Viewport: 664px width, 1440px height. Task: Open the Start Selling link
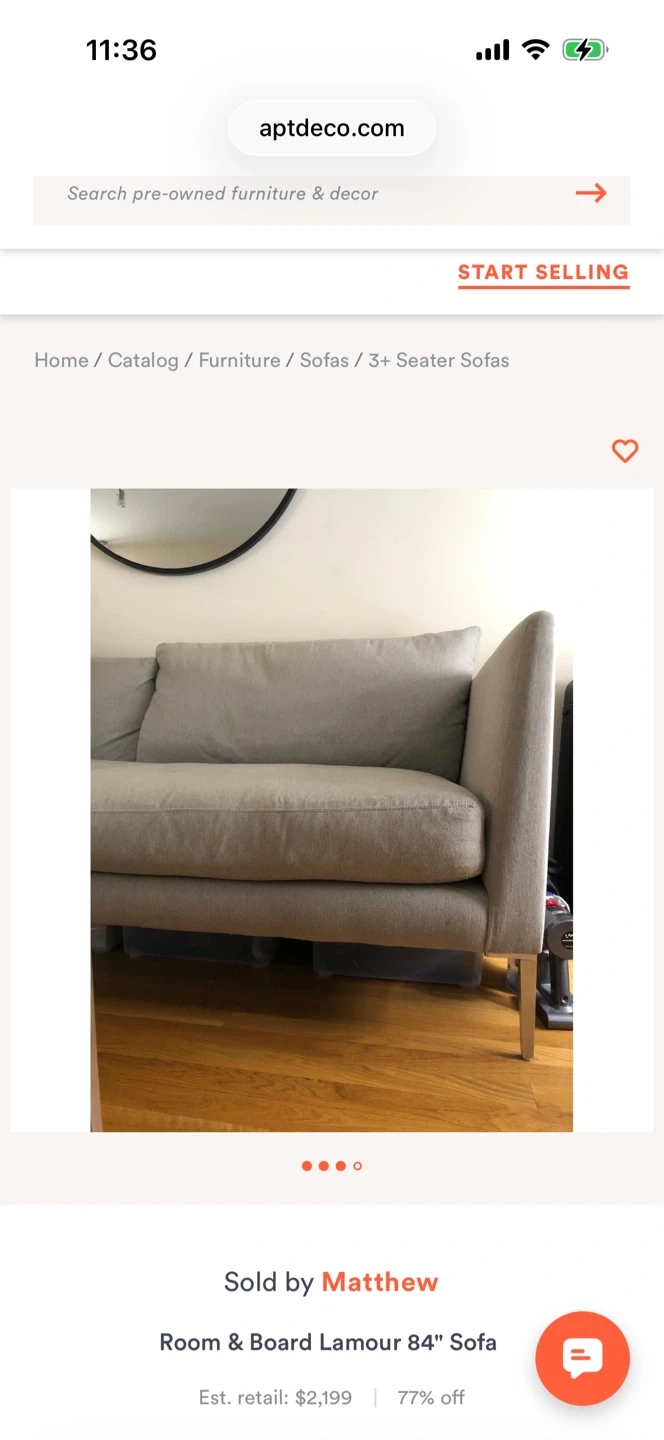[x=543, y=272]
